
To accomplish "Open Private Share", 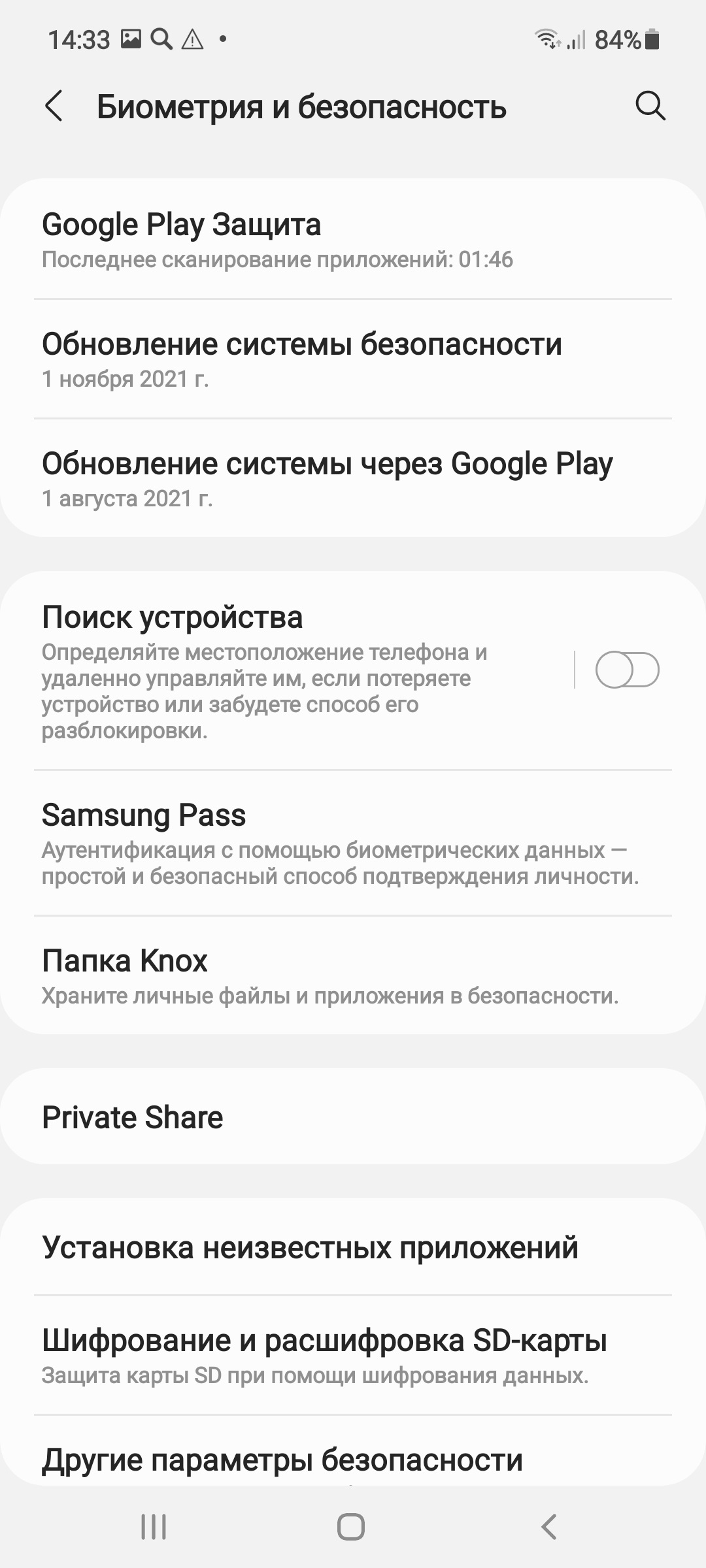I will pos(353,1117).
